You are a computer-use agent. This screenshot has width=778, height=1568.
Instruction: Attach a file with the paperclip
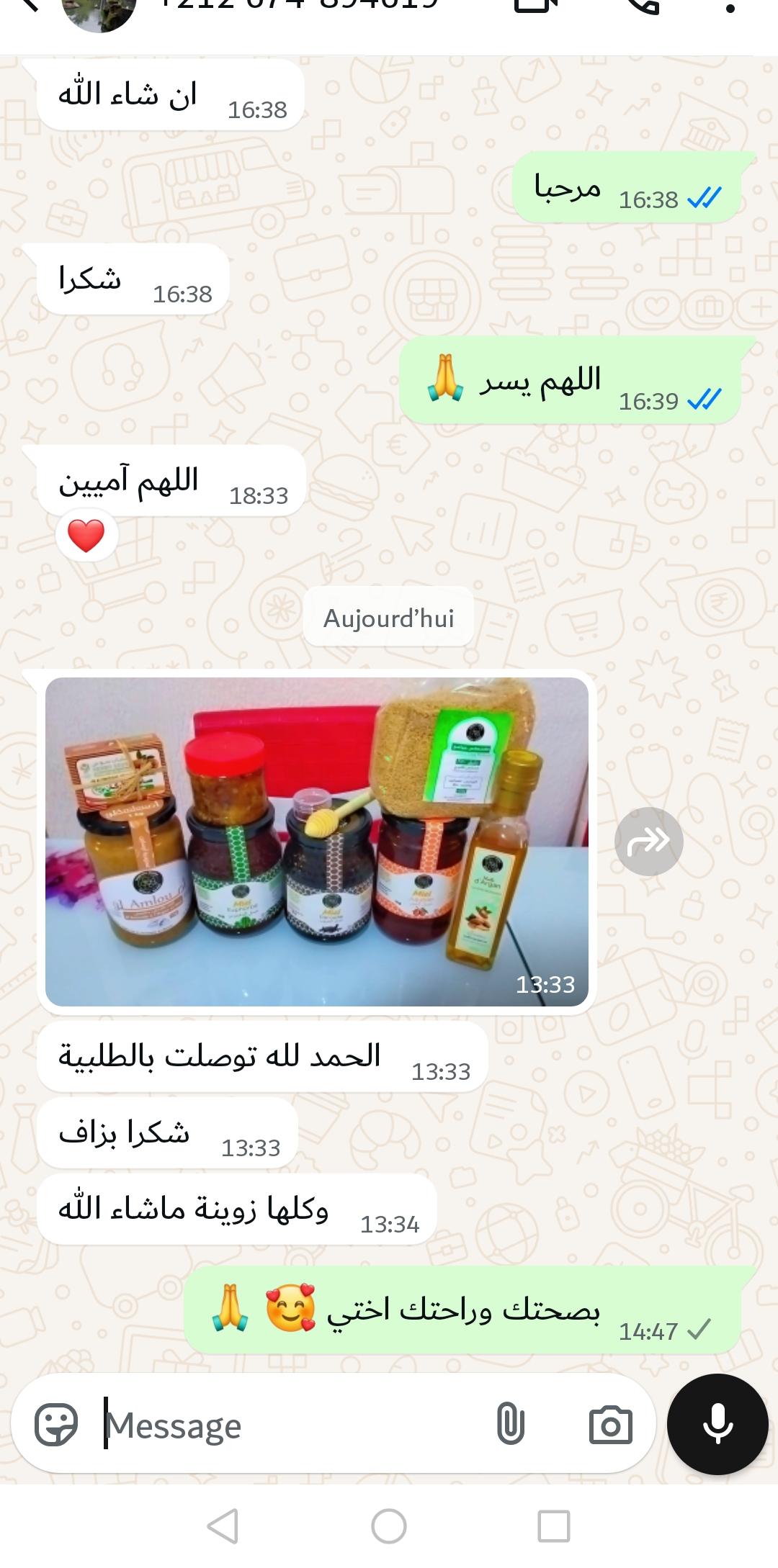tap(510, 1424)
